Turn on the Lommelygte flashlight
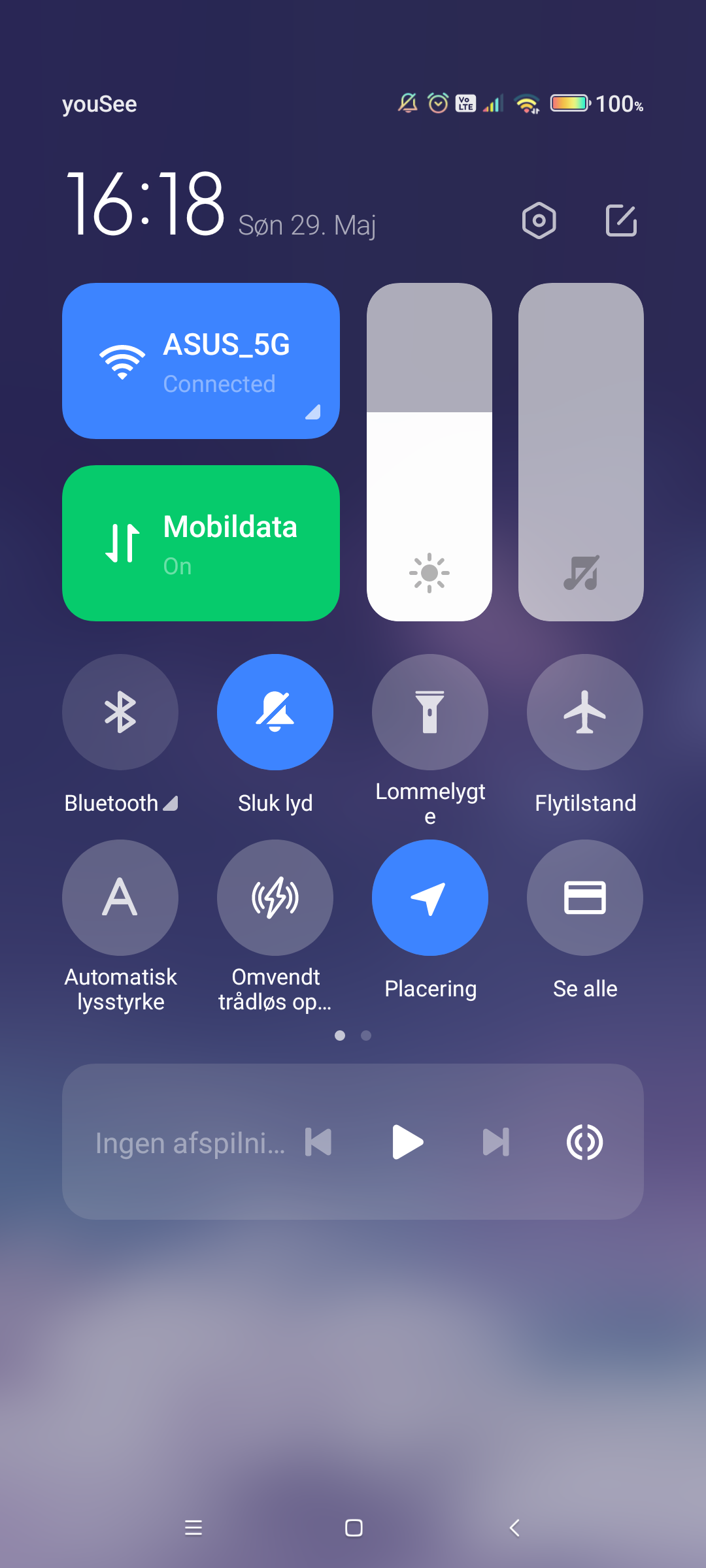The height and width of the screenshot is (1568, 706). tap(430, 712)
